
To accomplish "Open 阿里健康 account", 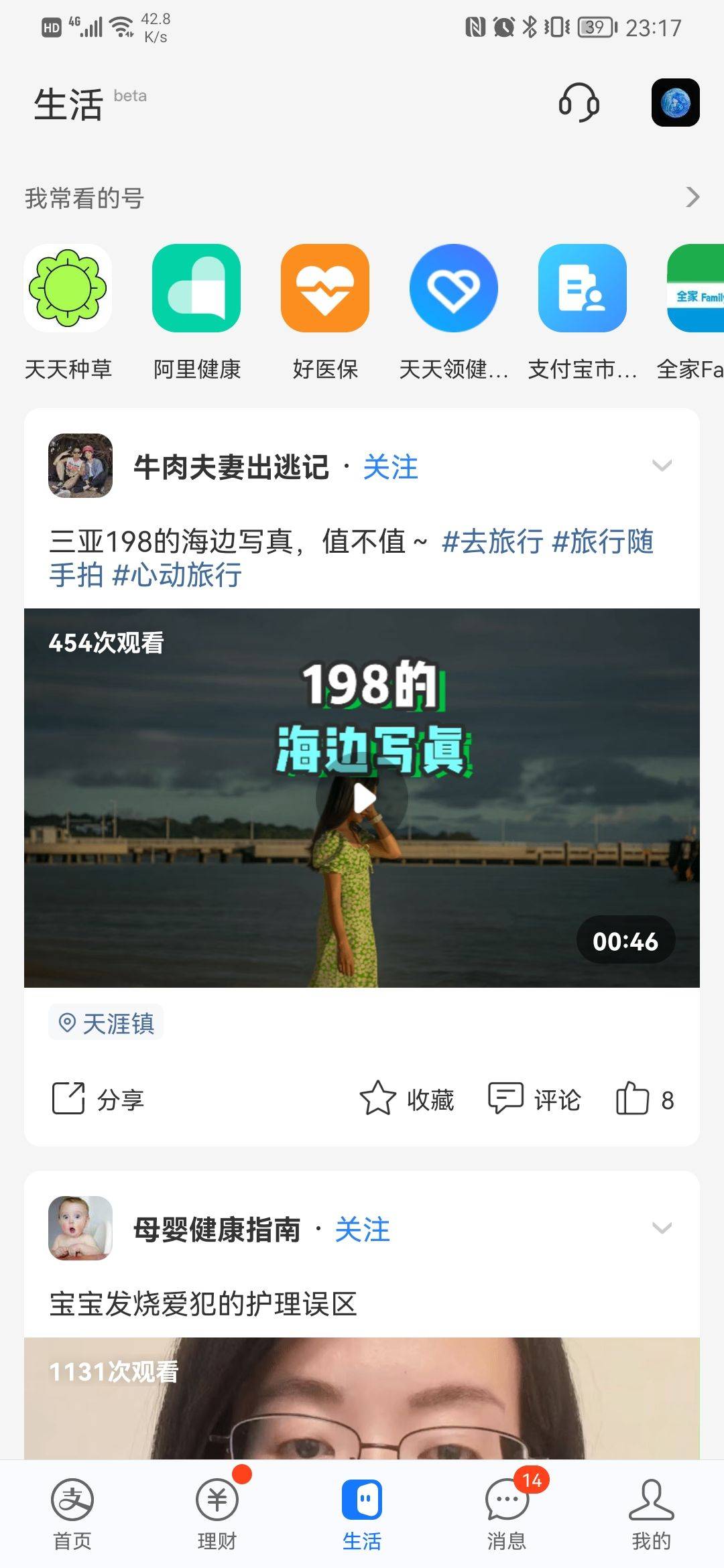I will 196,288.
